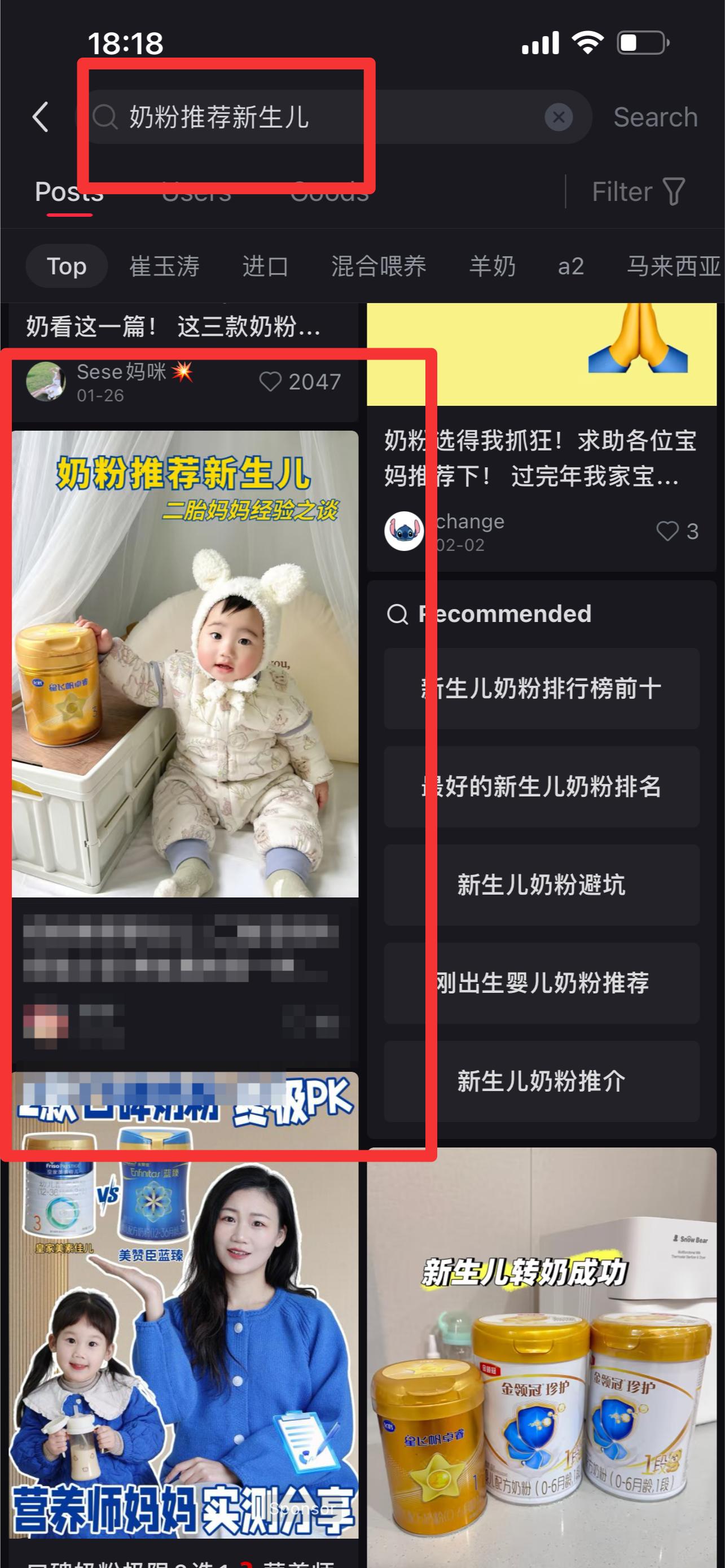
Task: Select the 羊奶 chip
Action: (492, 266)
